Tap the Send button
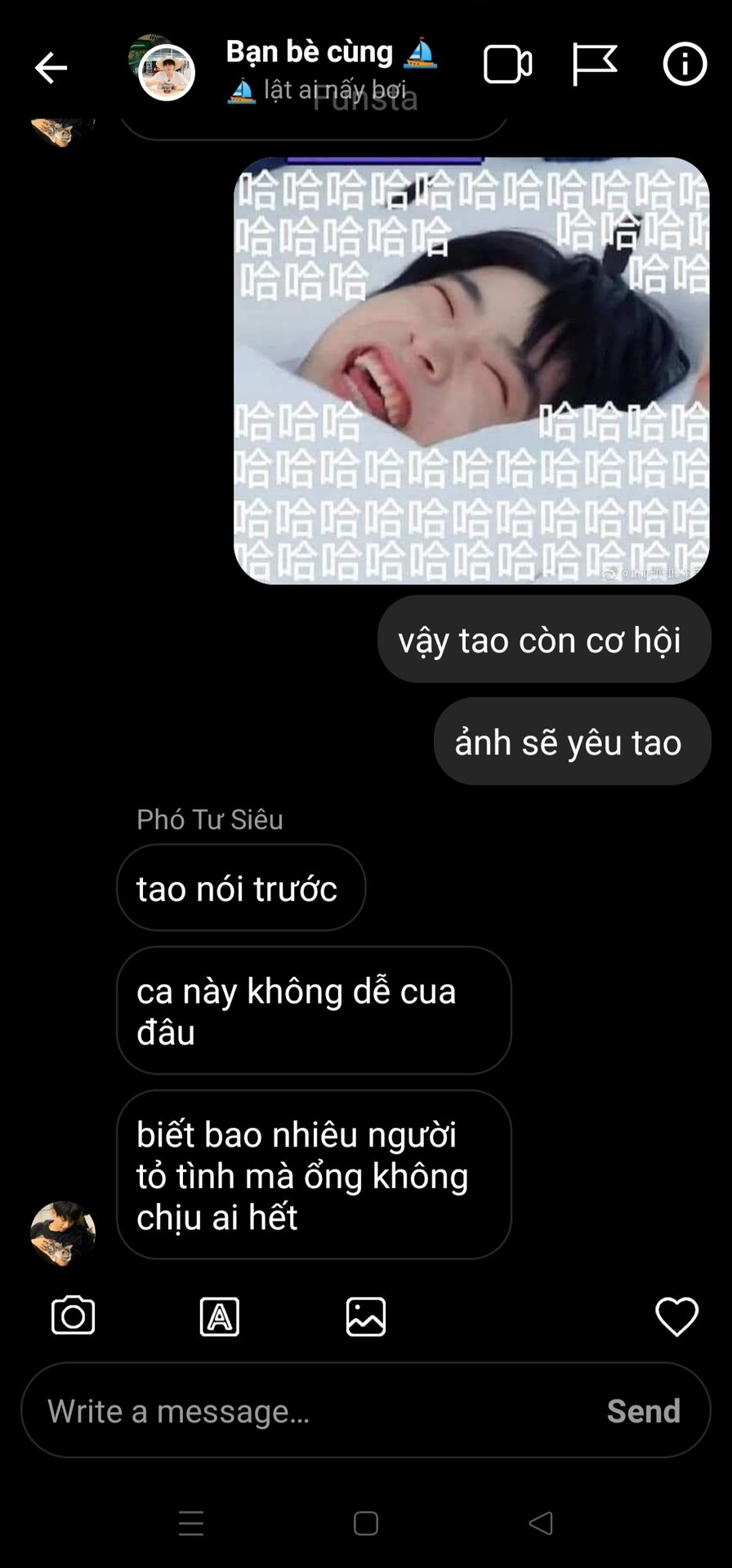The height and width of the screenshot is (1568, 732). point(644,1410)
